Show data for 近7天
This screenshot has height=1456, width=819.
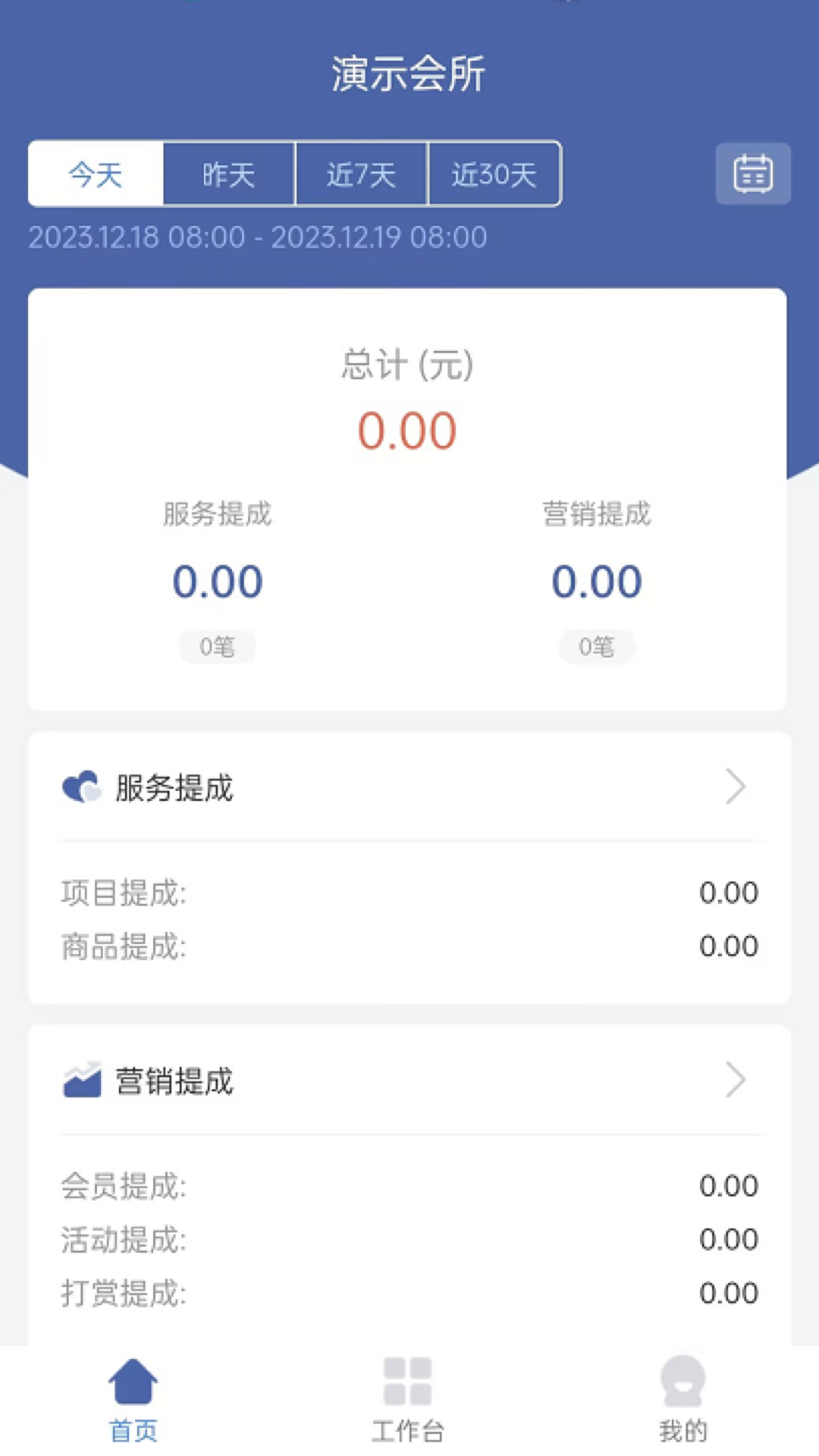[362, 174]
